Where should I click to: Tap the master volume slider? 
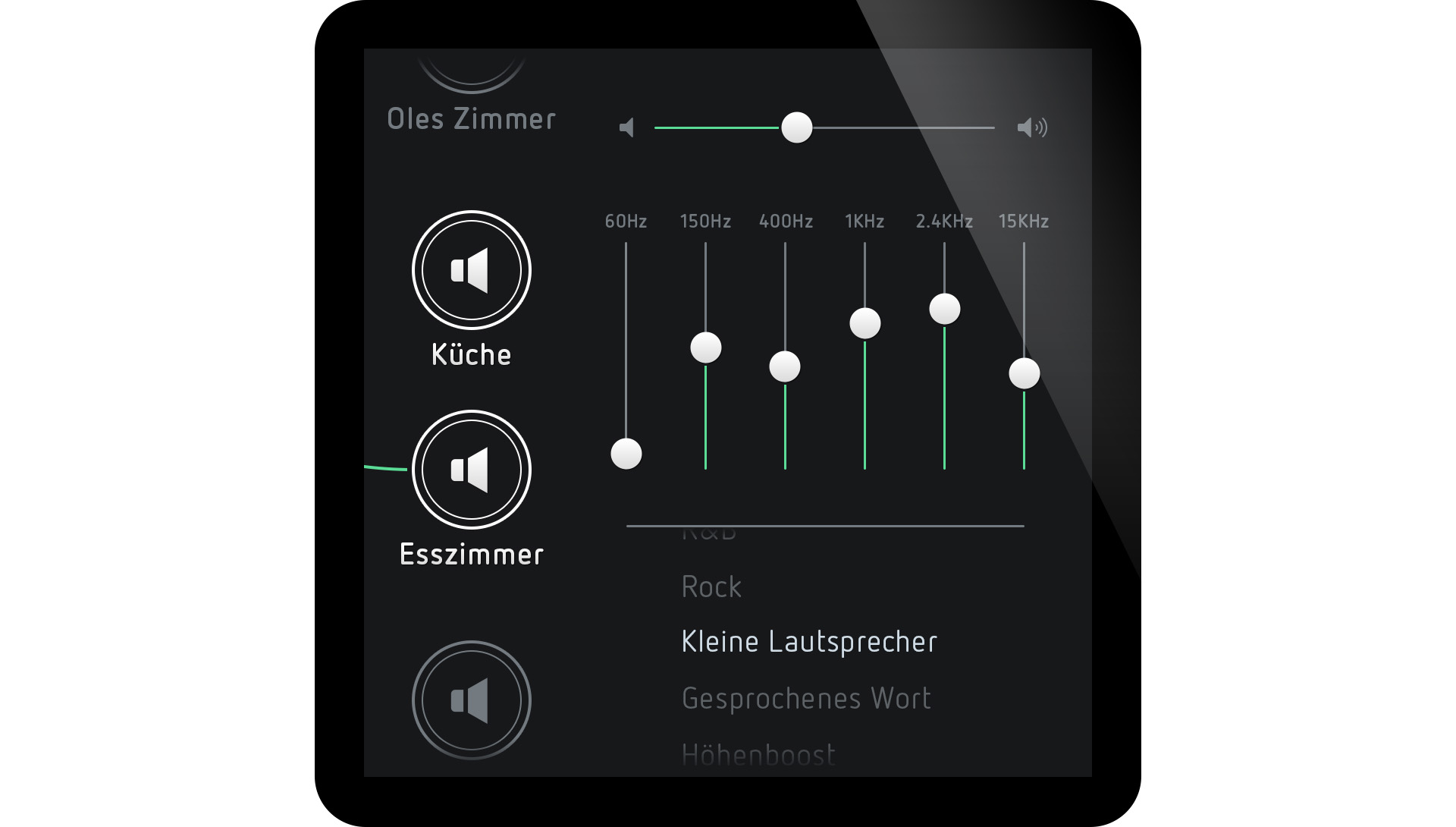tap(796, 127)
